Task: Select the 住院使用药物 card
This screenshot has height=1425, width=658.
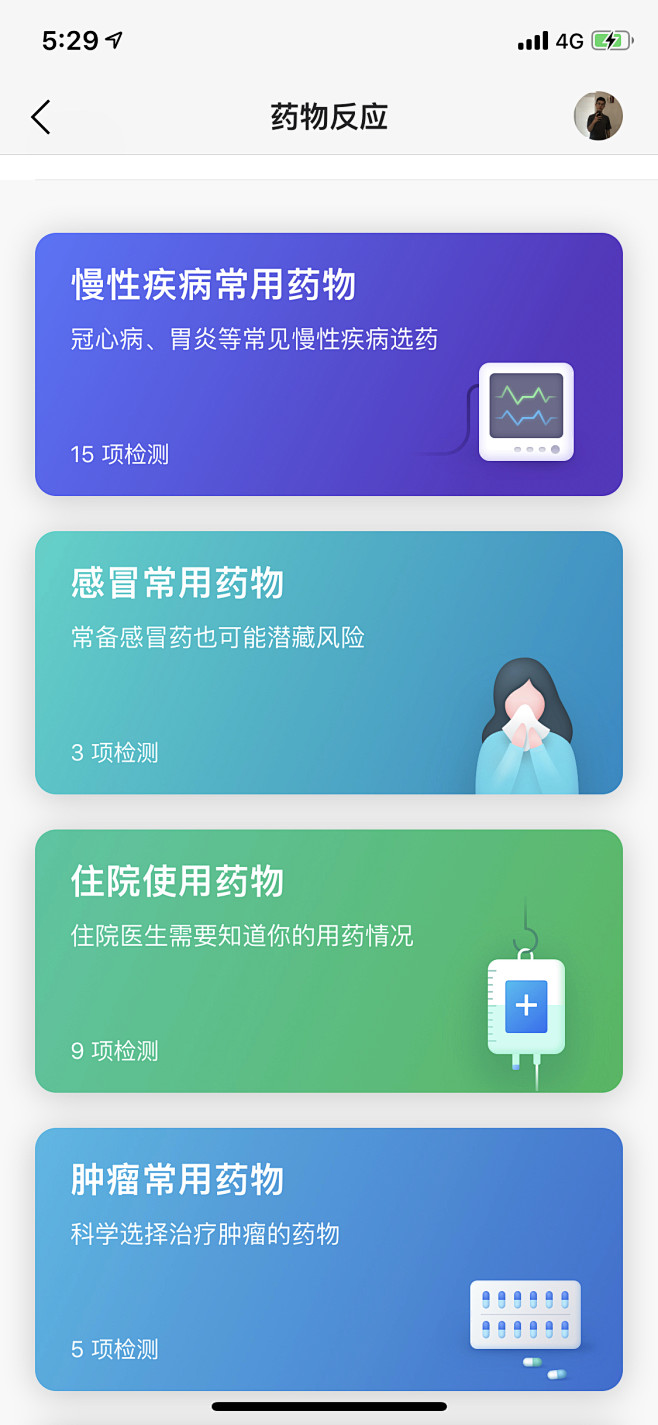Action: (x=328, y=960)
